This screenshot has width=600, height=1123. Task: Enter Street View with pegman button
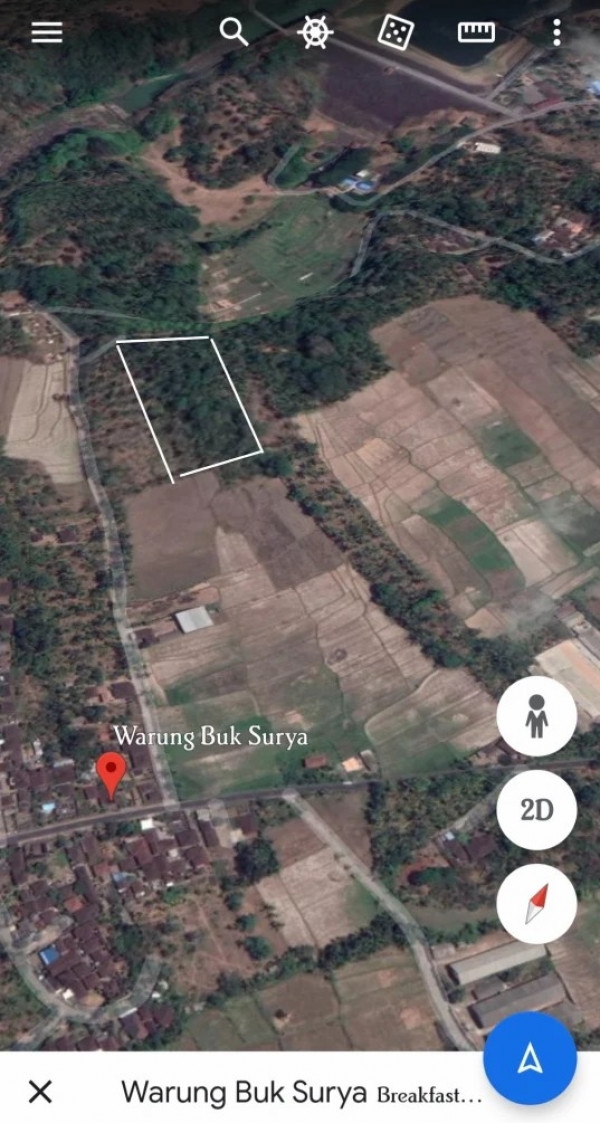[536, 716]
